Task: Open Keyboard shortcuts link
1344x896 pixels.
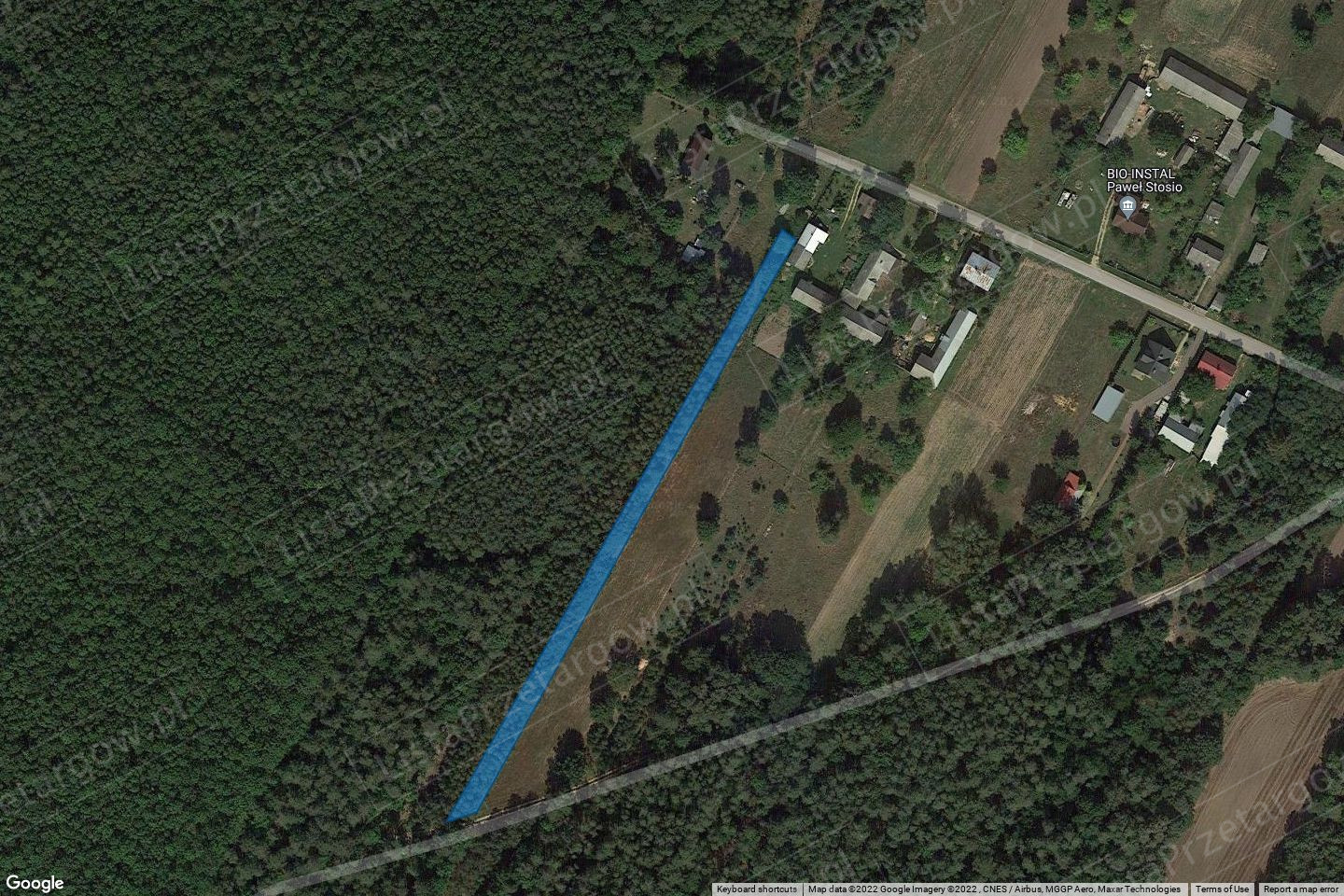Action: click(756, 889)
